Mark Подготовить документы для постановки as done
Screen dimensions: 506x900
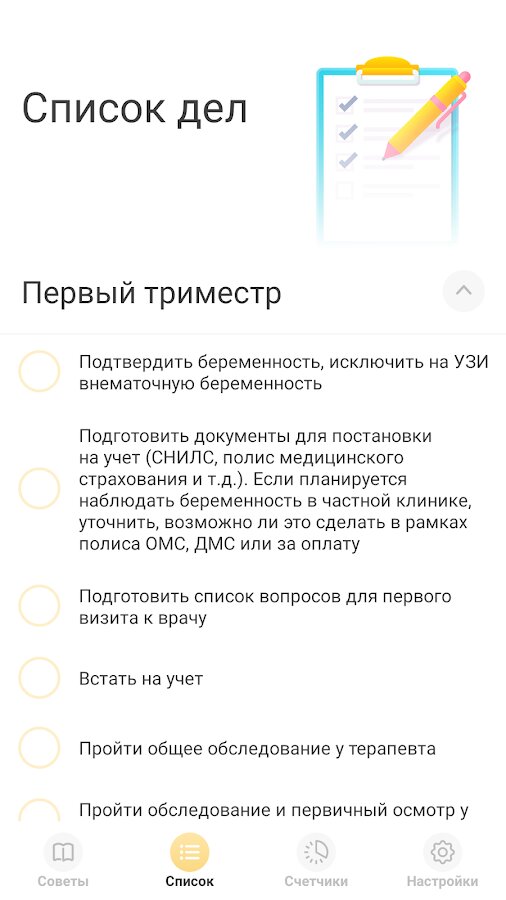pyautogui.click(x=40, y=488)
